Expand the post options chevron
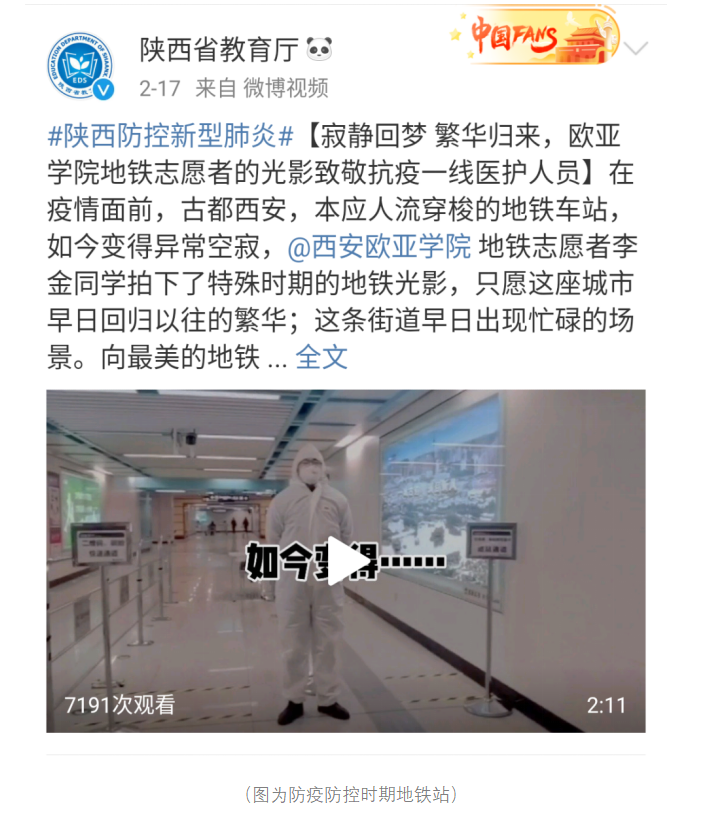Image resolution: width=716 pixels, height=820 pixels. tap(637, 48)
